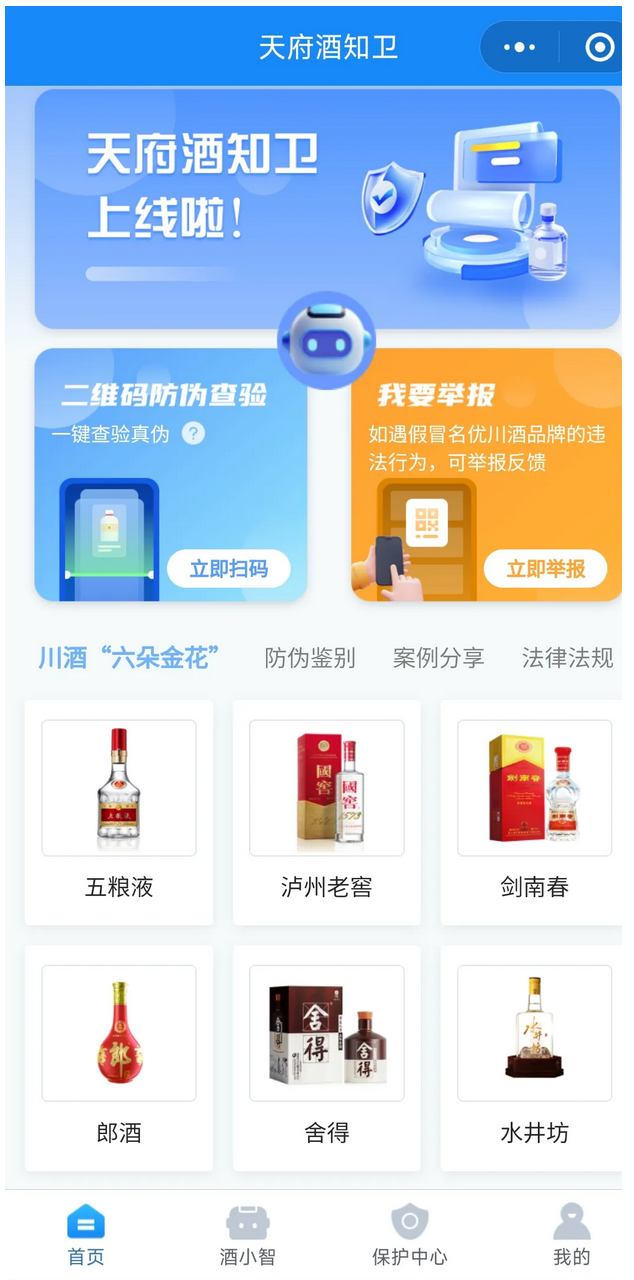Open the 水井坊 brand card
Viewport: 634px width, 1280px height.
coord(533,1058)
